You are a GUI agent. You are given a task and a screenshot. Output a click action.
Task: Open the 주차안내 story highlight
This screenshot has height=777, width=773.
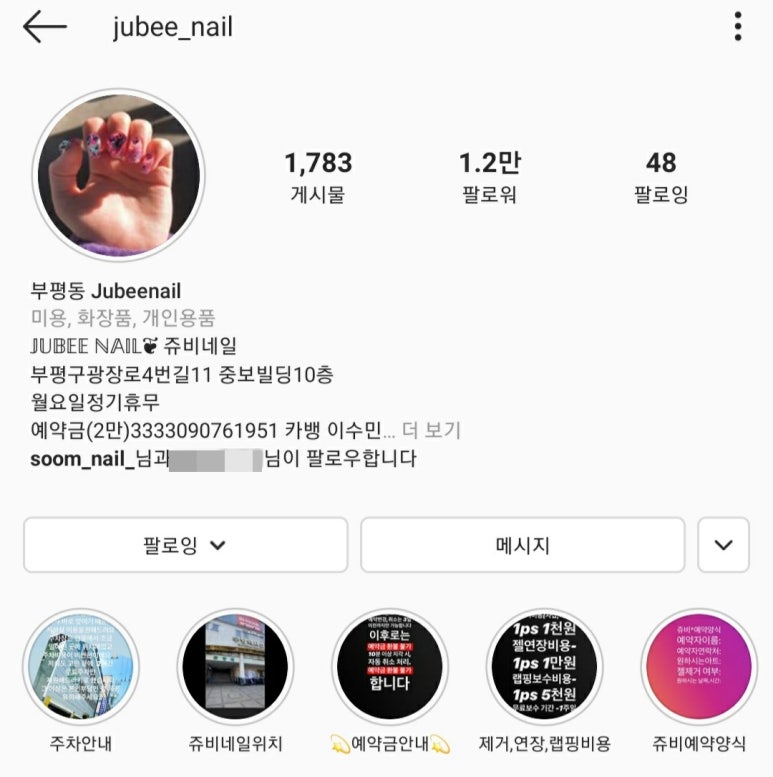tap(80, 667)
